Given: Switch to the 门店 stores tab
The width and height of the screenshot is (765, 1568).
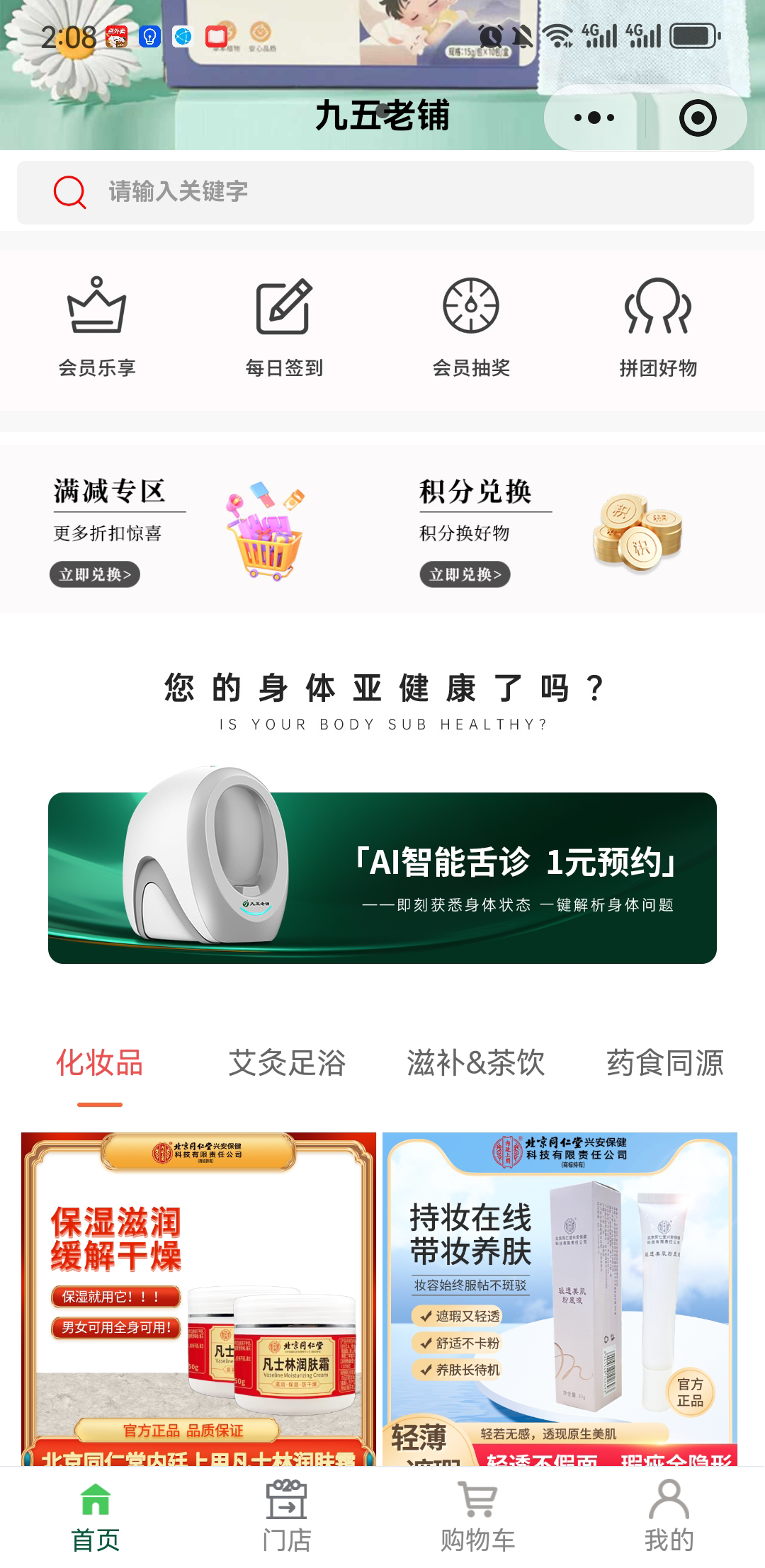Looking at the screenshot, I should (287, 1516).
